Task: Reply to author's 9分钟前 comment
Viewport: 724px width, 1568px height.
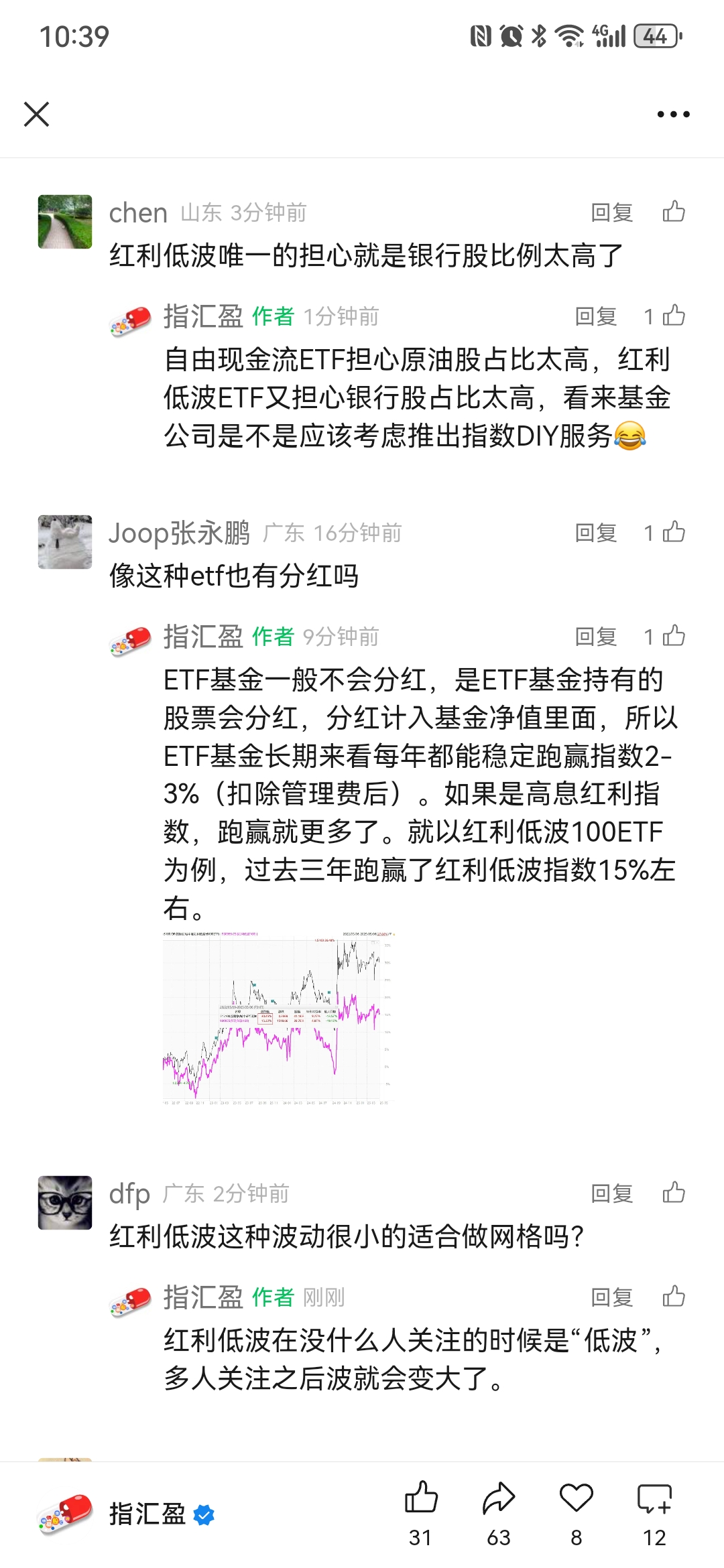Action: click(595, 637)
